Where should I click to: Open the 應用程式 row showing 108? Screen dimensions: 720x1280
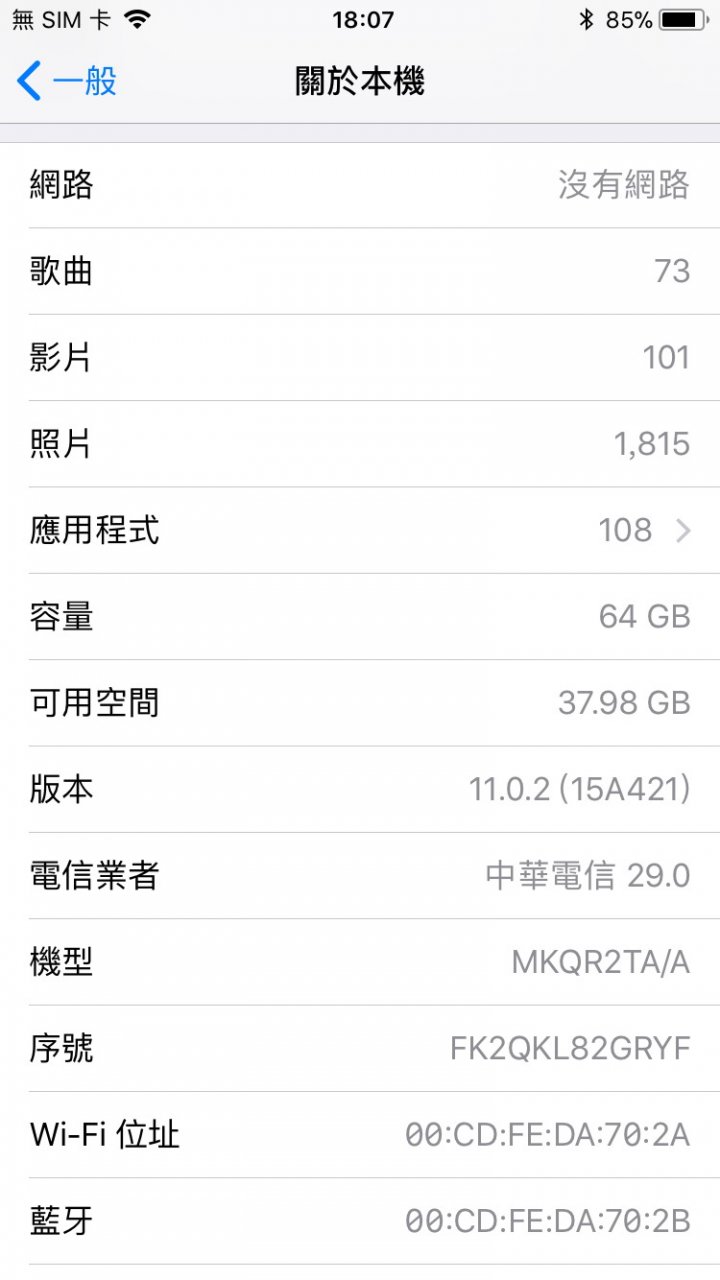coord(360,530)
